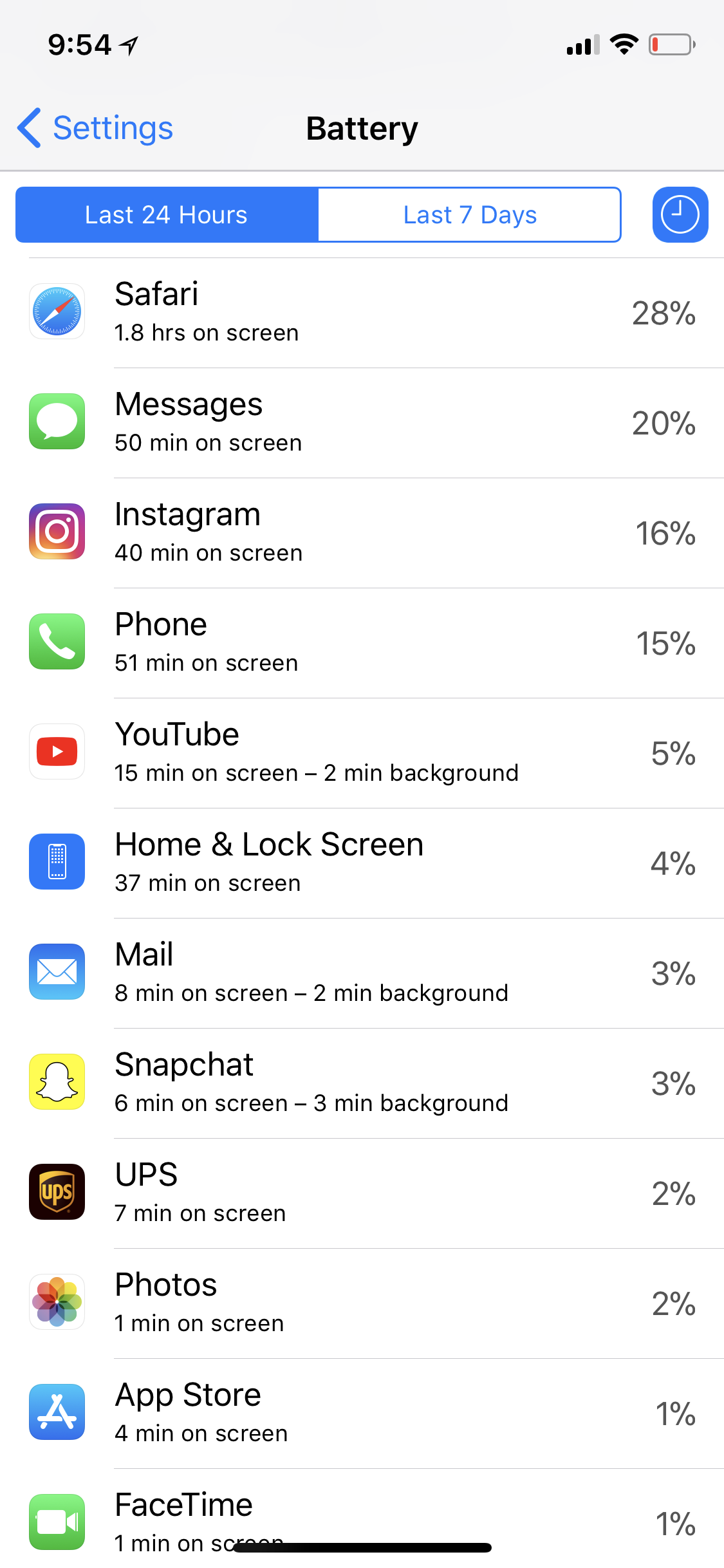Select the Snapchat usage row
The height and width of the screenshot is (1568, 724).
(362, 1083)
